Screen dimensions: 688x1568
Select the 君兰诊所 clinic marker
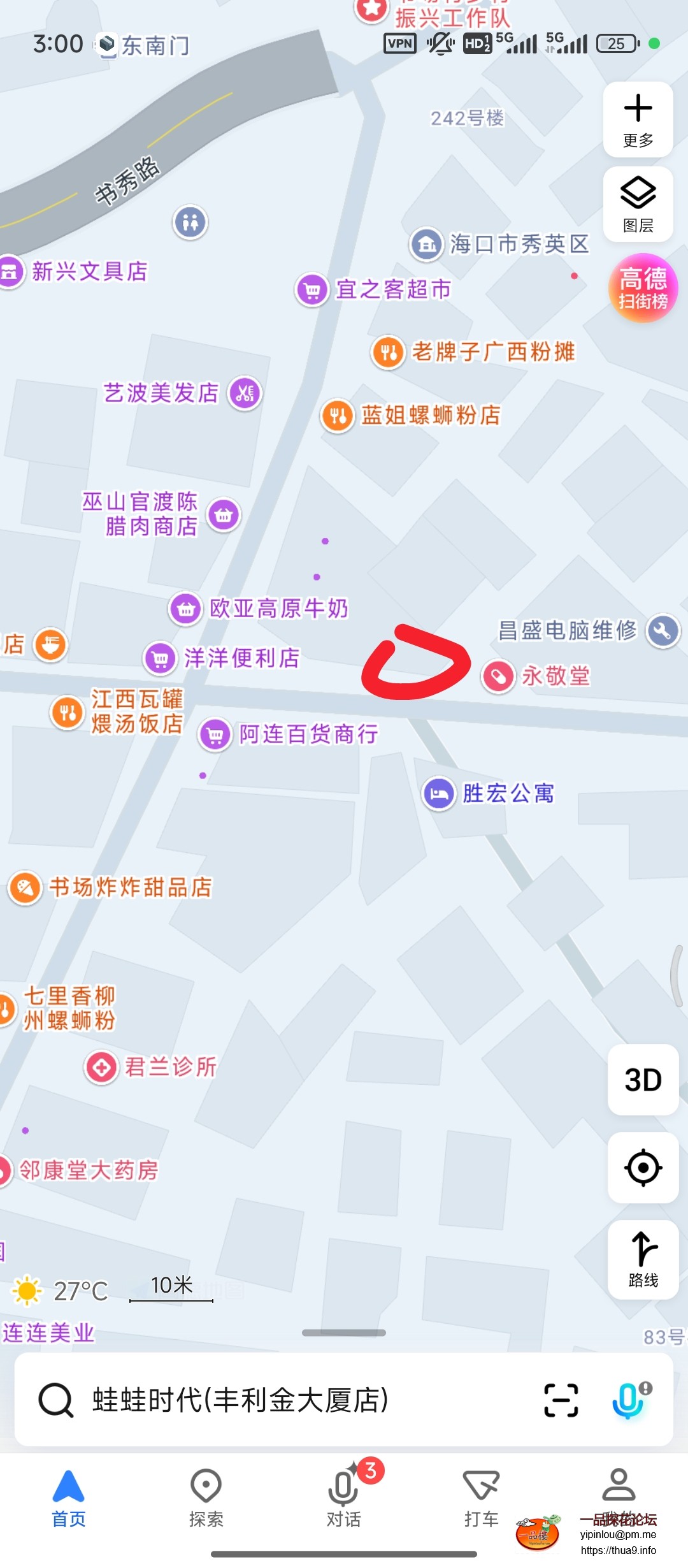pyautogui.click(x=102, y=1066)
